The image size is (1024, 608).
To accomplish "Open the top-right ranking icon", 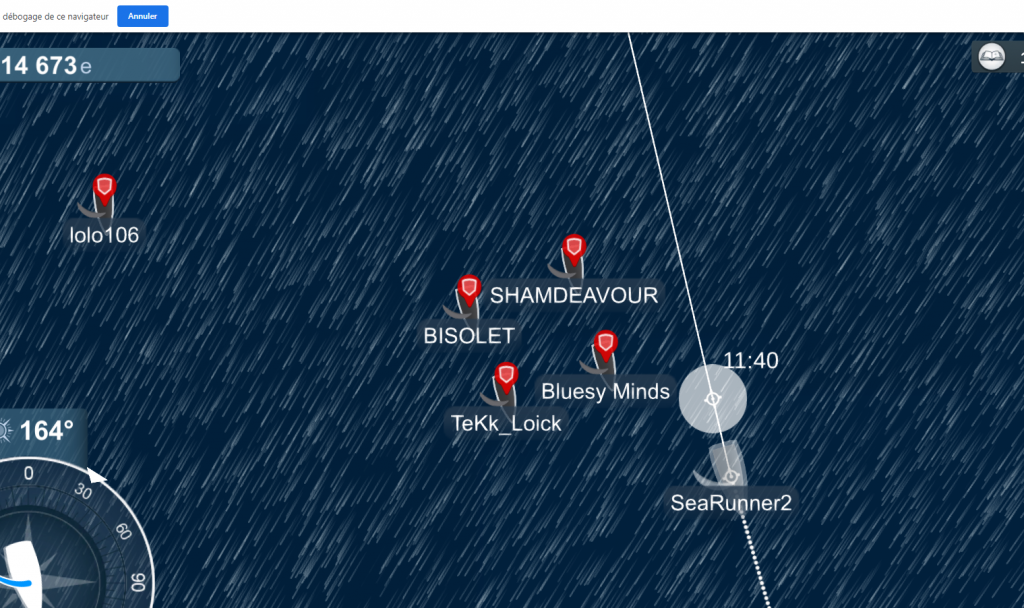I will coord(993,56).
